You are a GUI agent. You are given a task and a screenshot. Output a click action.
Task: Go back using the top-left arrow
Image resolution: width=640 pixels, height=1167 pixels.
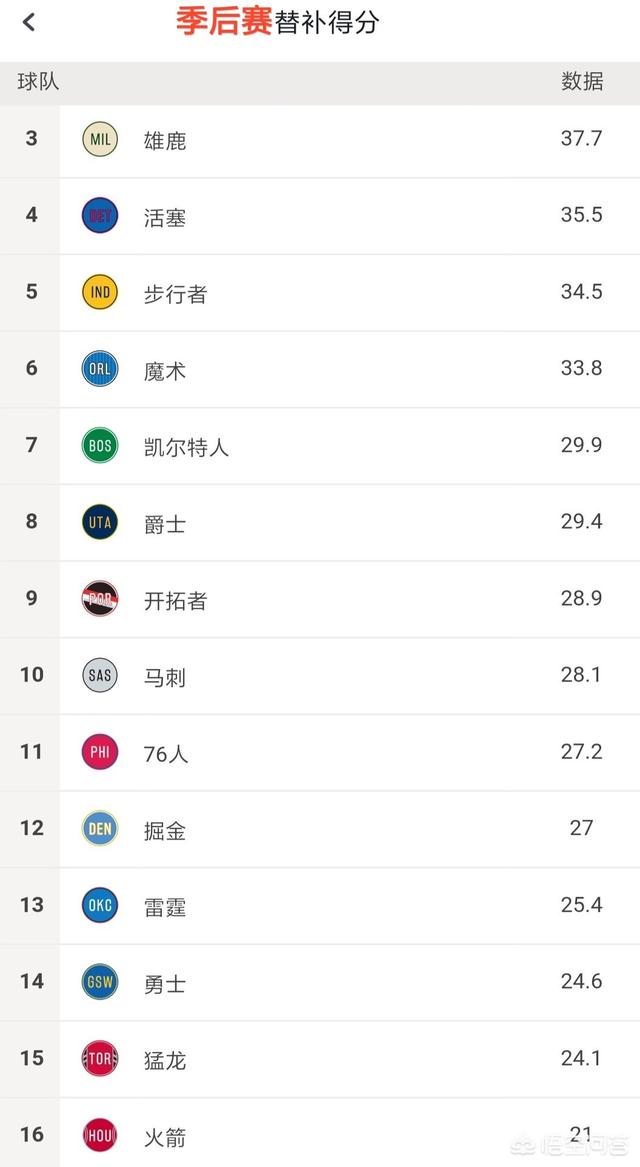(x=29, y=22)
